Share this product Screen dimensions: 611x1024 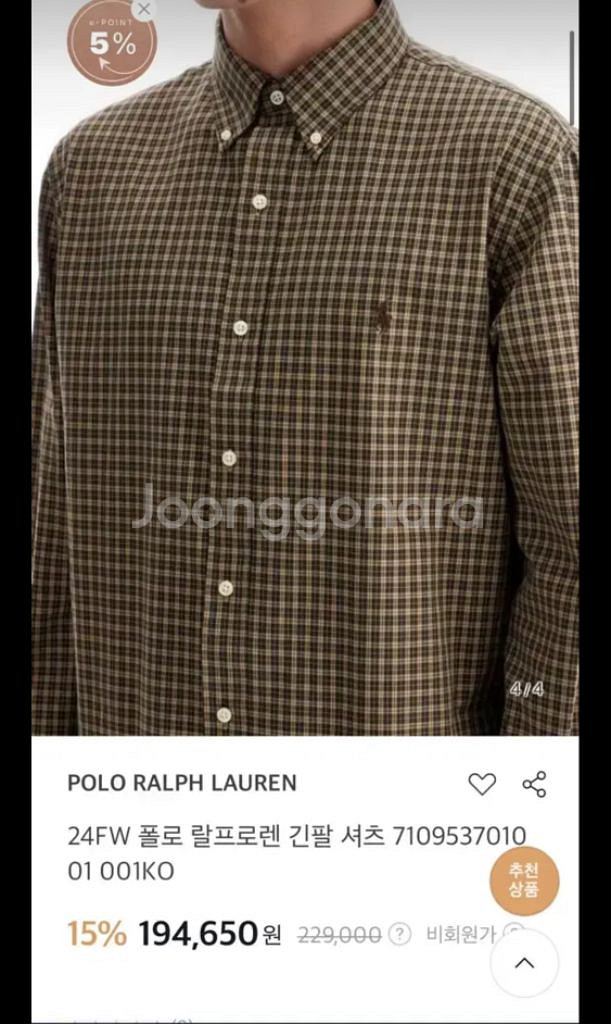[x=534, y=785]
